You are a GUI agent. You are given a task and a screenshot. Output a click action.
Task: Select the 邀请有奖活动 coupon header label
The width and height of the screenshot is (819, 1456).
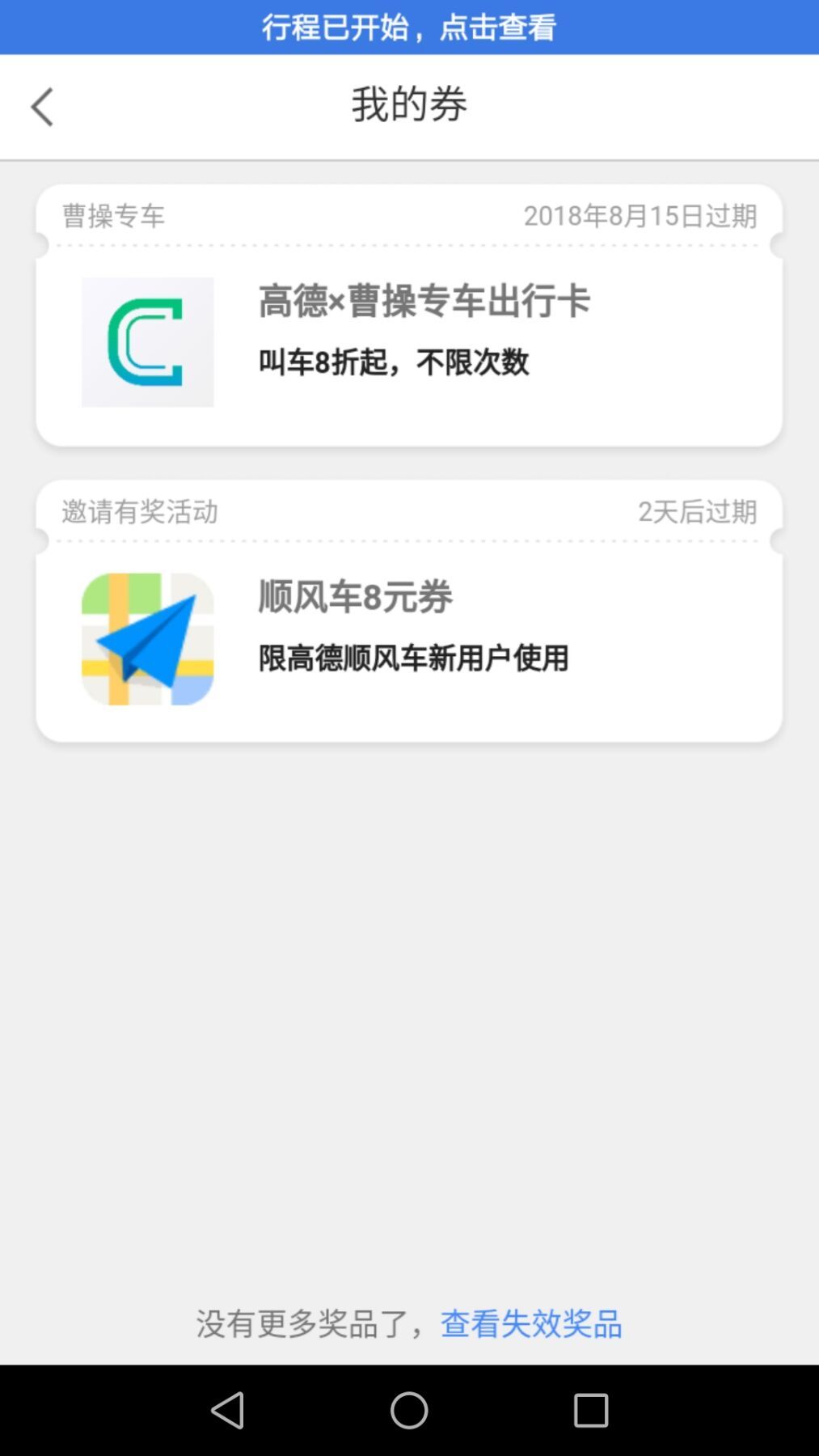click(139, 511)
